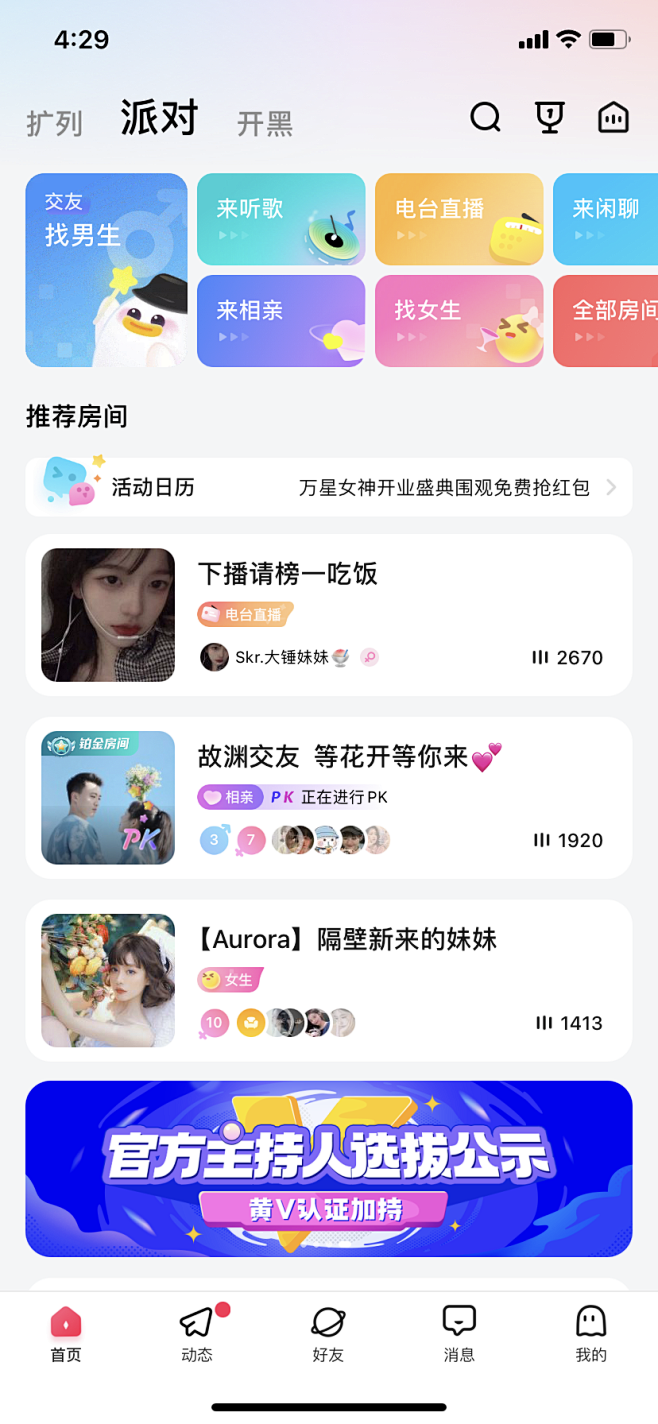The image size is (658, 1424).
Task: Open the 来听歌 category
Action: 281,219
